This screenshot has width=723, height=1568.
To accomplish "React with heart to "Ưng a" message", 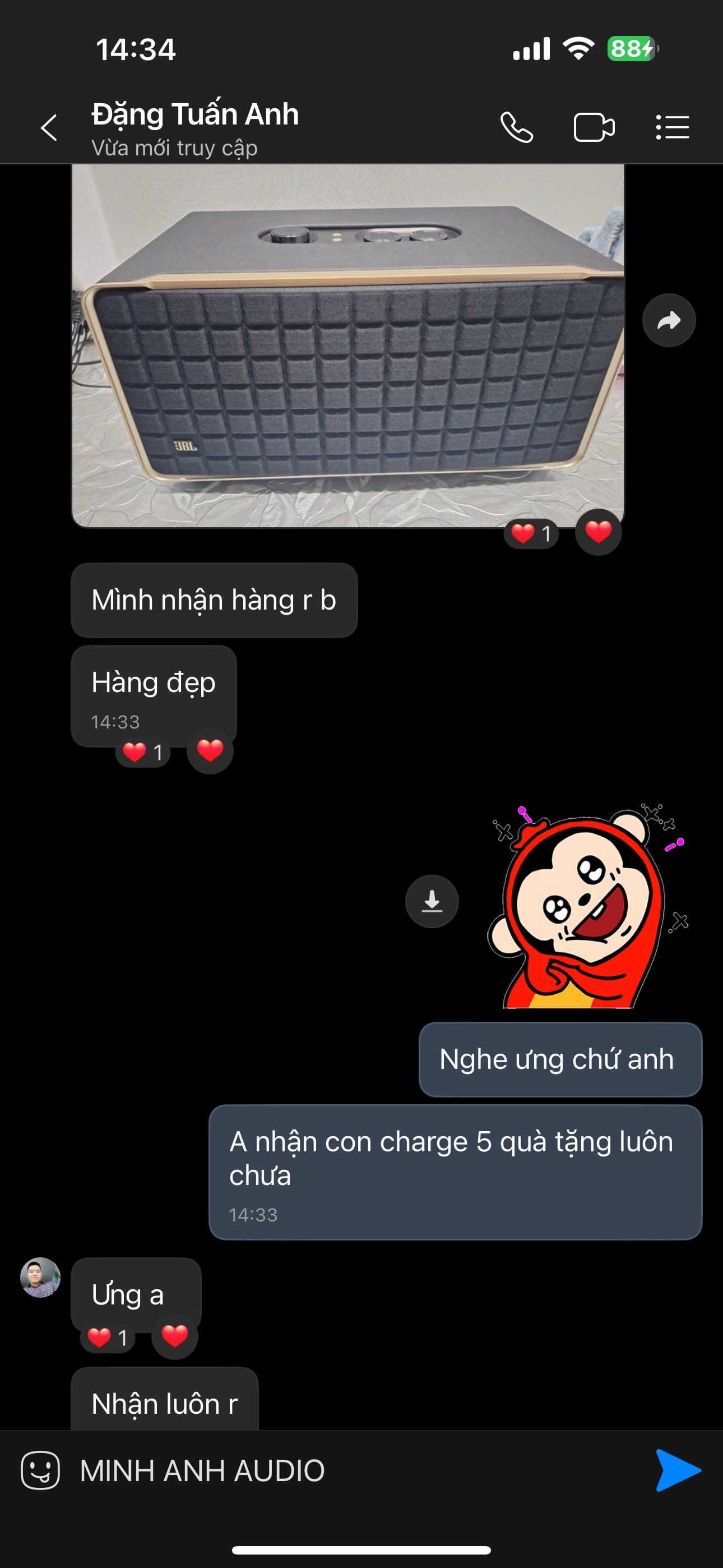I will pyautogui.click(x=175, y=1336).
